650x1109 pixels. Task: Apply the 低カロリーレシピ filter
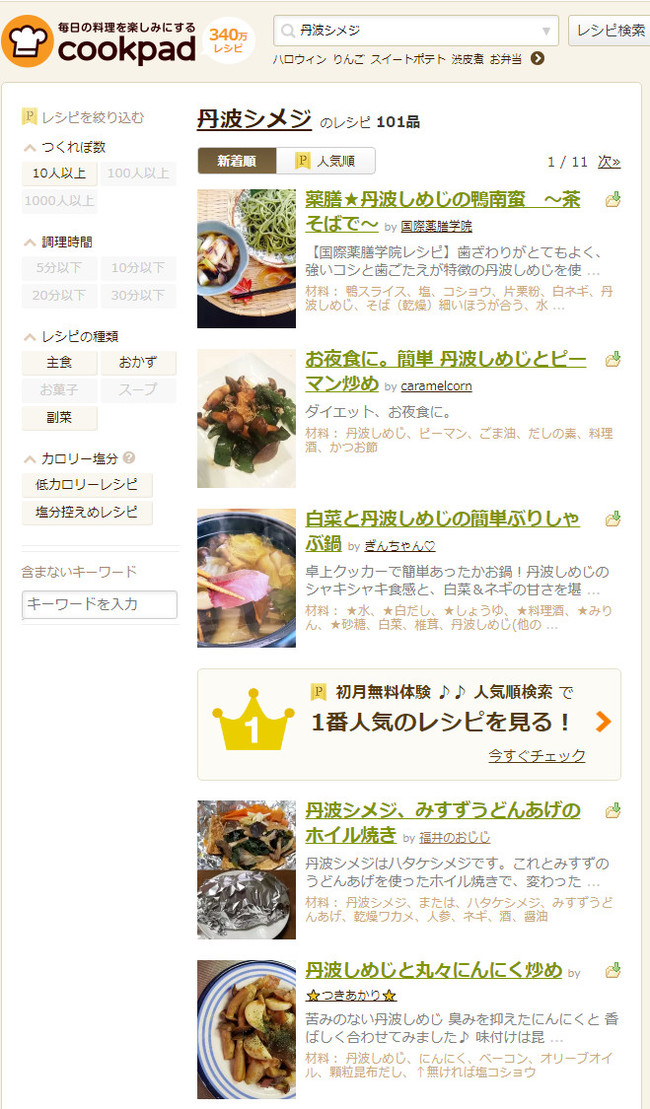[x=87, y=485]
